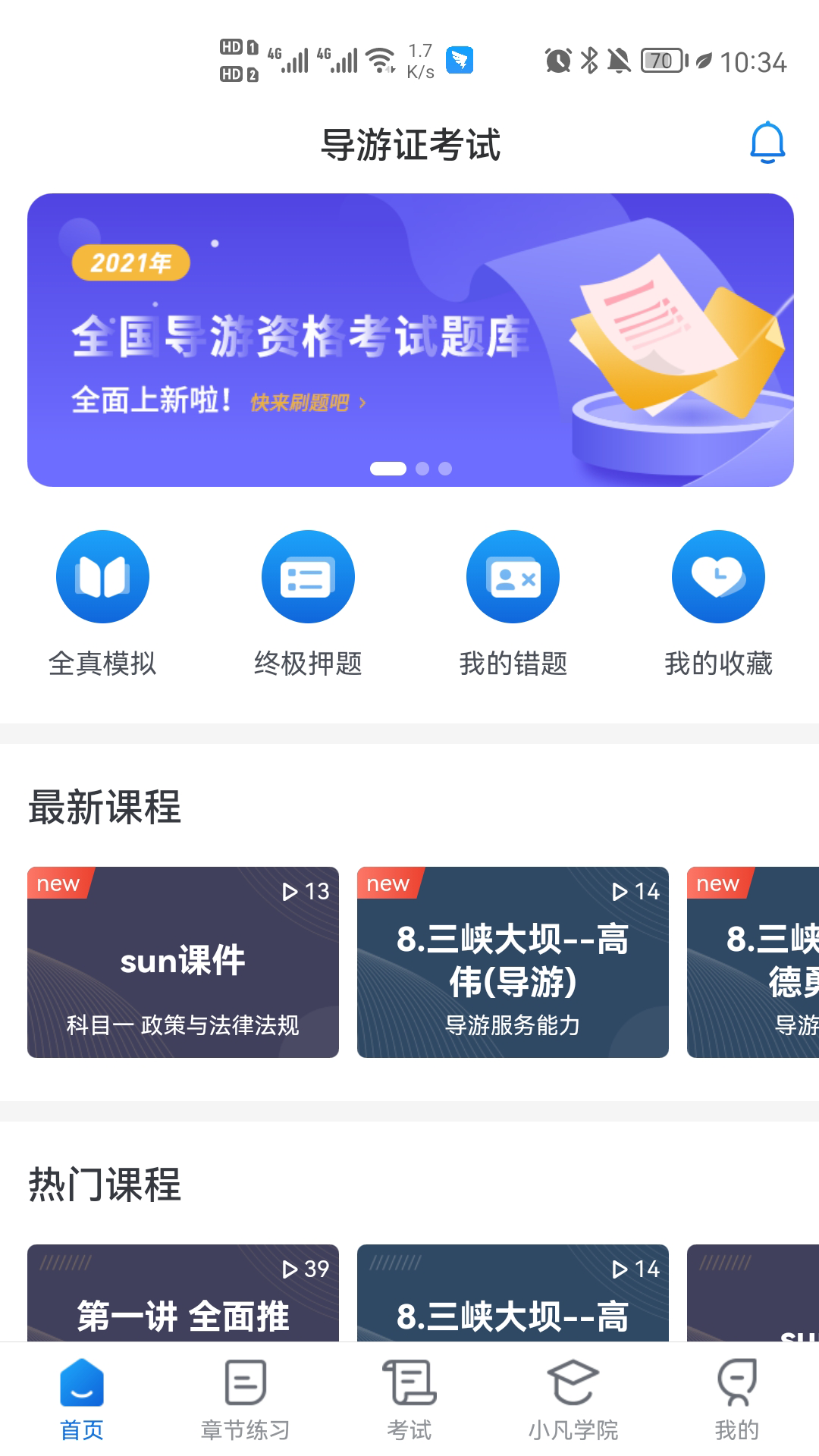Viewport: 819px width, 1456px height.
Task: Open the 全真模拟 mock exam icon
Action: tap(102, 576)
